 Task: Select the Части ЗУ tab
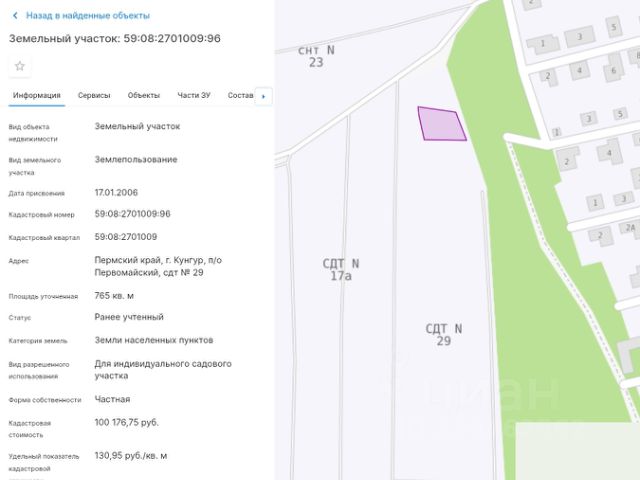click(x=194, y=95)
